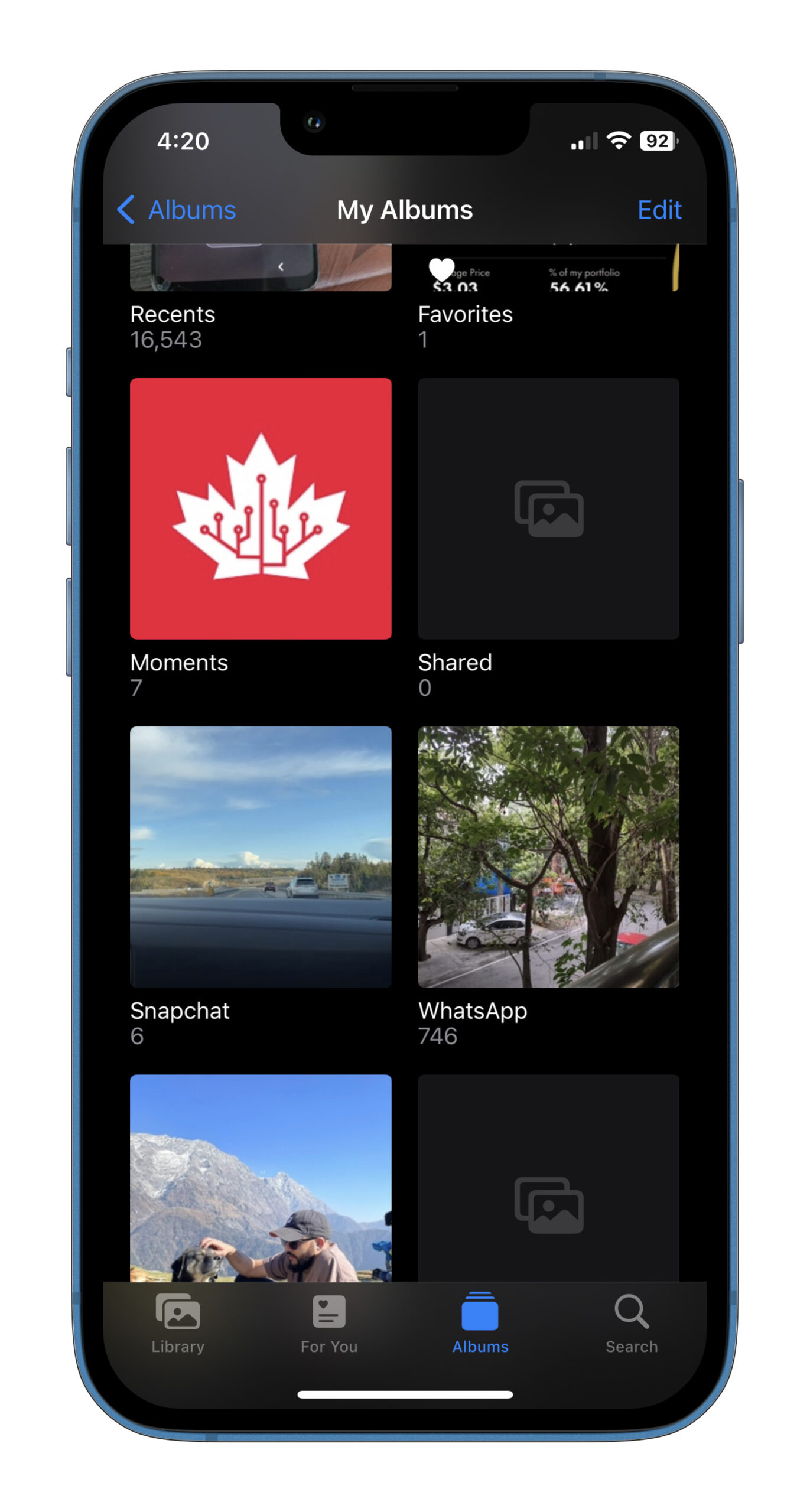
Task: Open the empty Shared album
Action: pyautogui.click(x=548, y=508)
